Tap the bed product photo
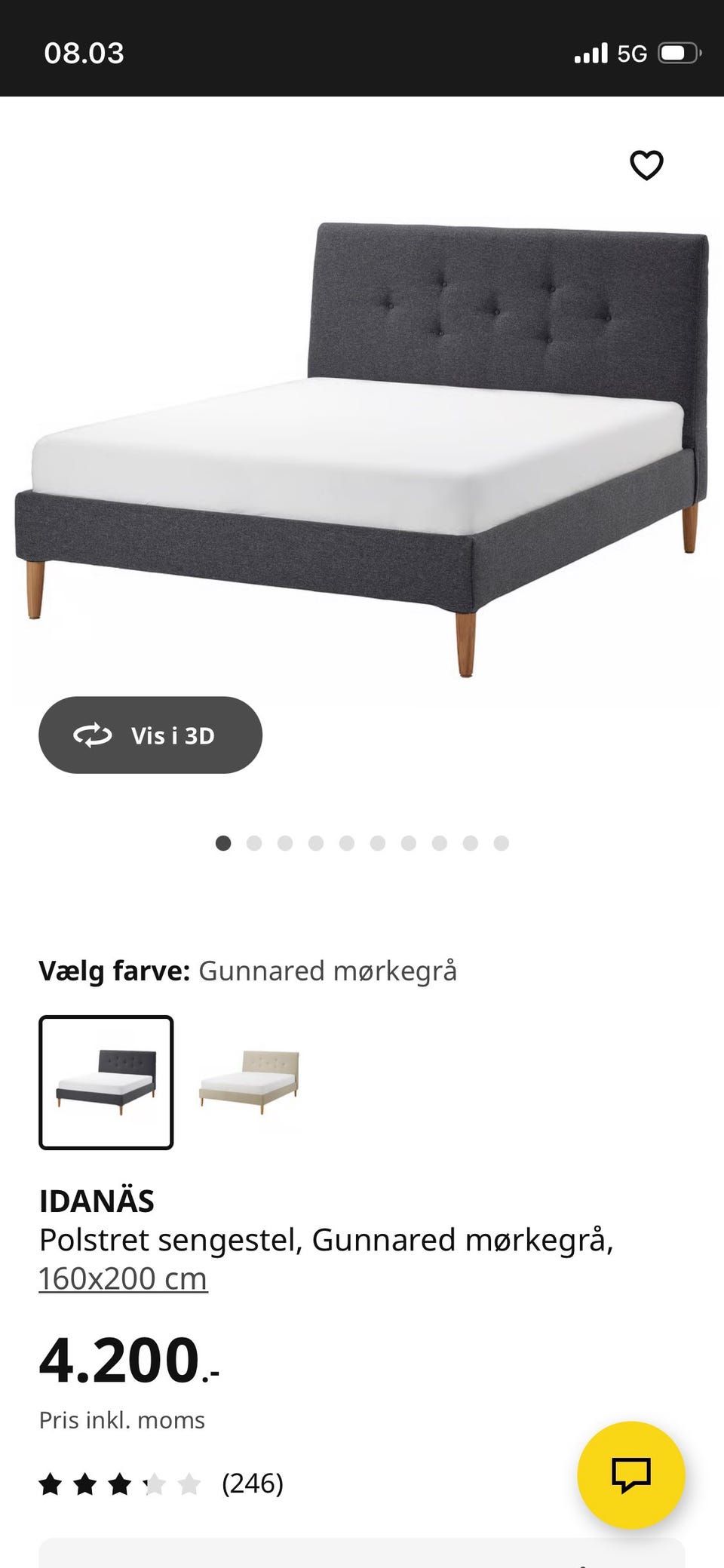This screenshot has height=1568, width=724. [362, 437]
